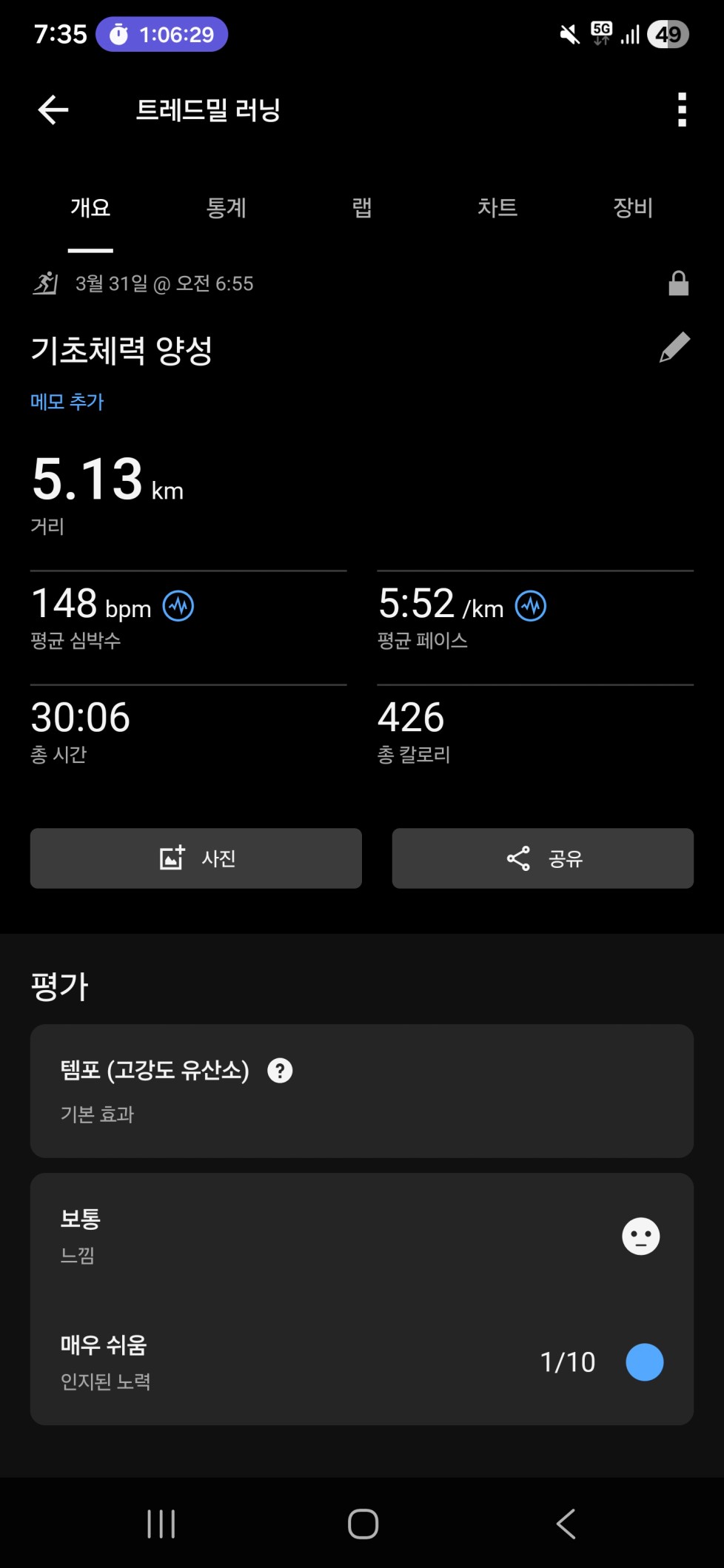The image size is (724, 1568).
Task: Open the pace info icon beside 5:52 /km
Action: coord(531,607)
